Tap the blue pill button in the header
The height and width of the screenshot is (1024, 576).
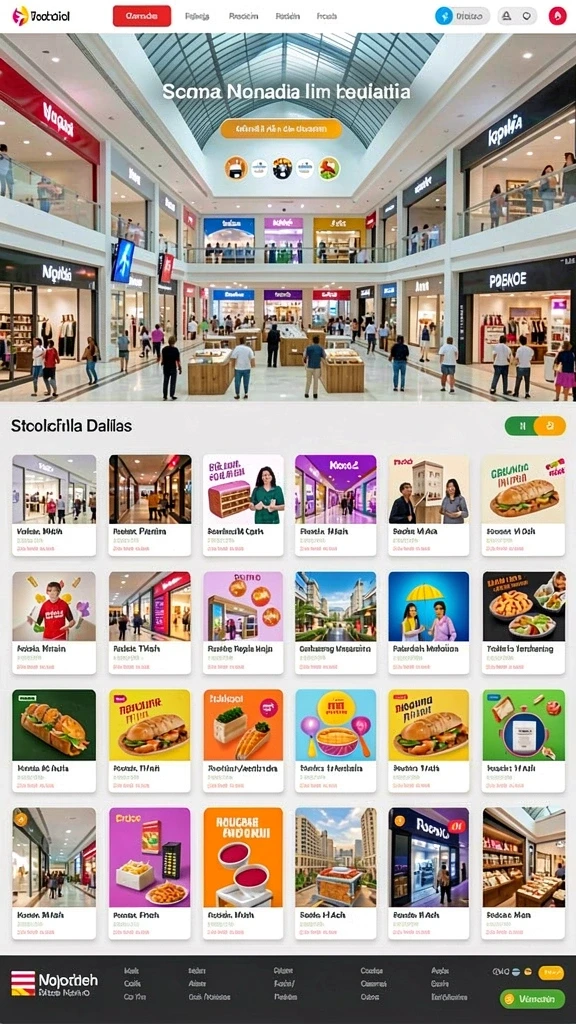tap(462, 16)
